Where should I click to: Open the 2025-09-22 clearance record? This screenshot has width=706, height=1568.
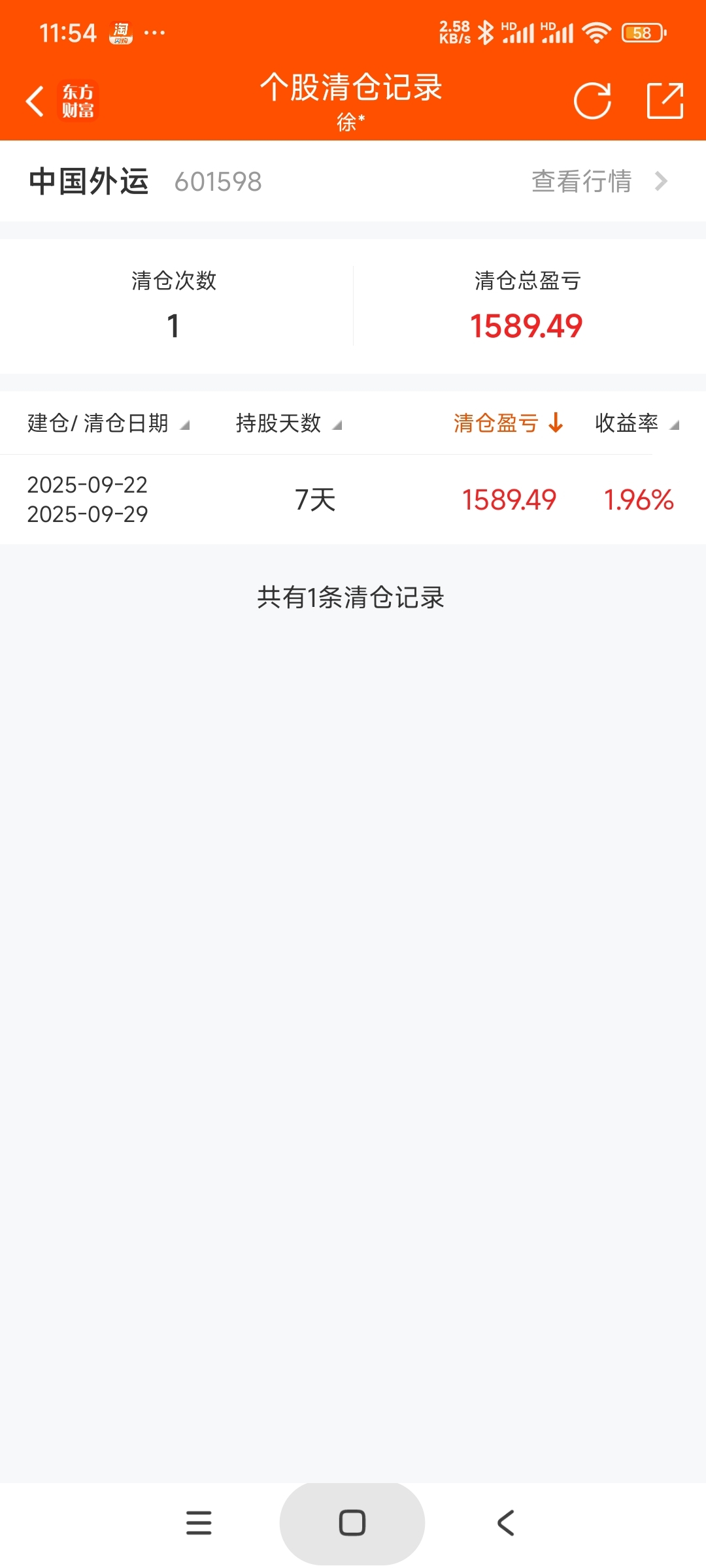coord(353,499)
